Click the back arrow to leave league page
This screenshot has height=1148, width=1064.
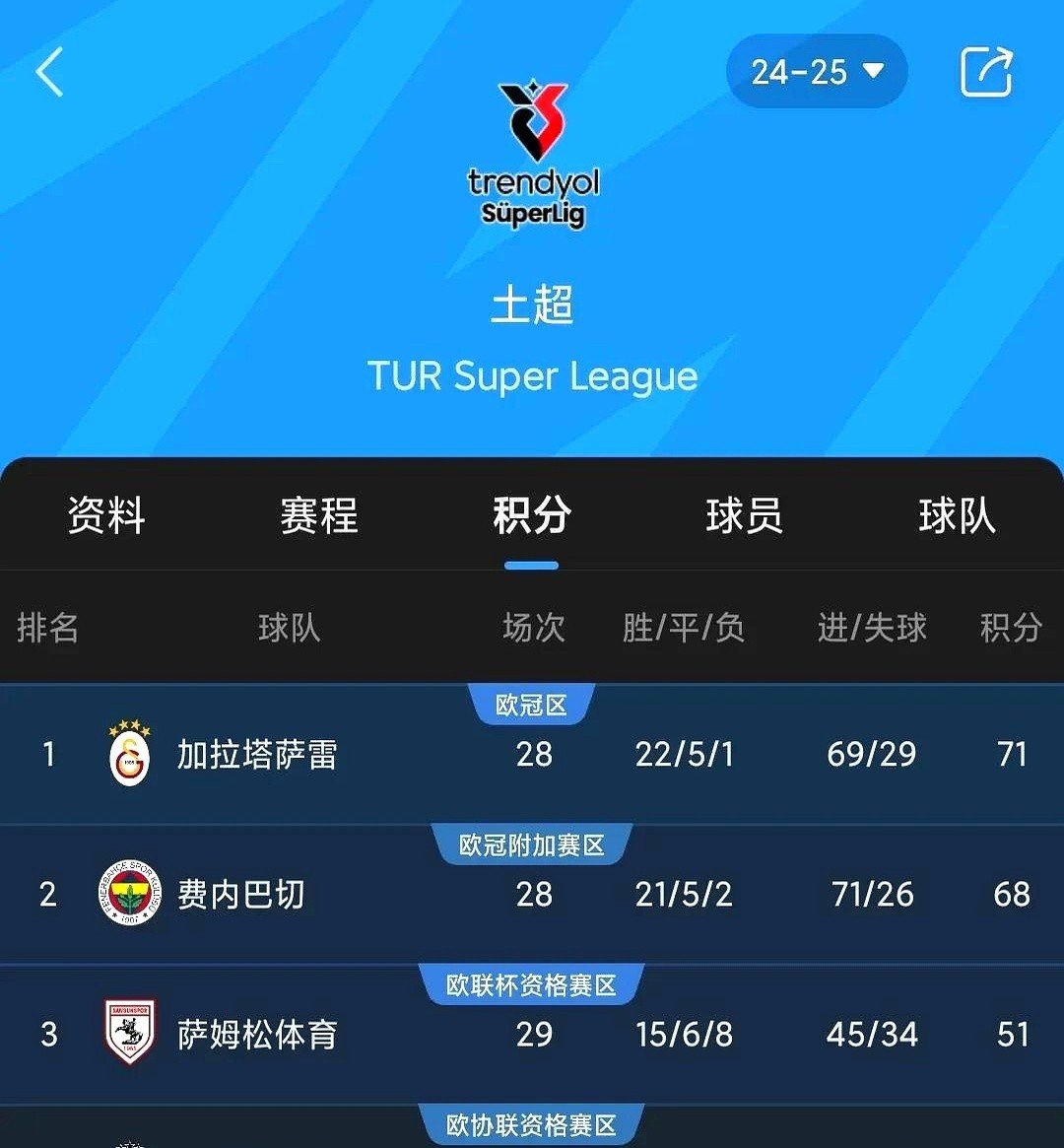[47, 71]
